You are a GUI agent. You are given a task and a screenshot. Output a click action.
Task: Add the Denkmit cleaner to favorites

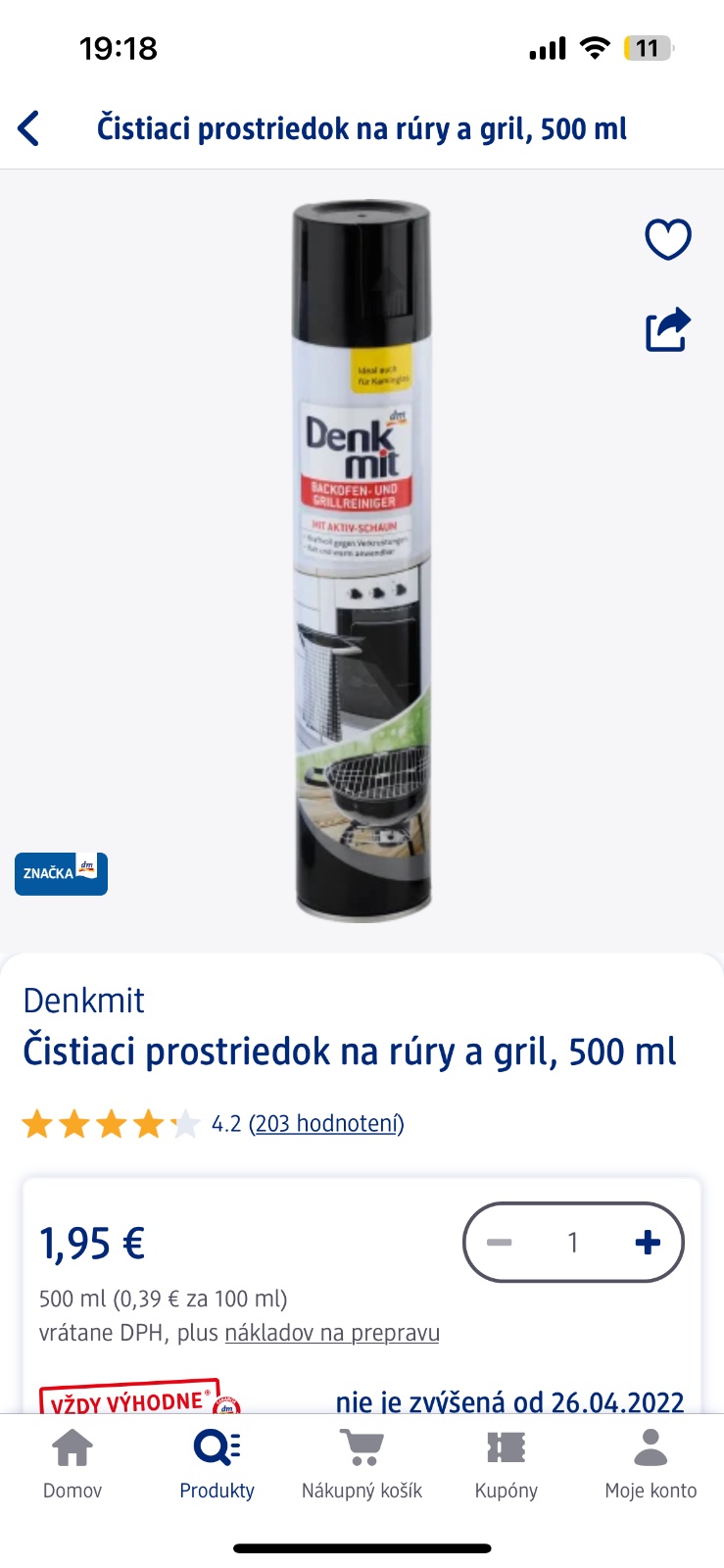[x=668, y=238]
